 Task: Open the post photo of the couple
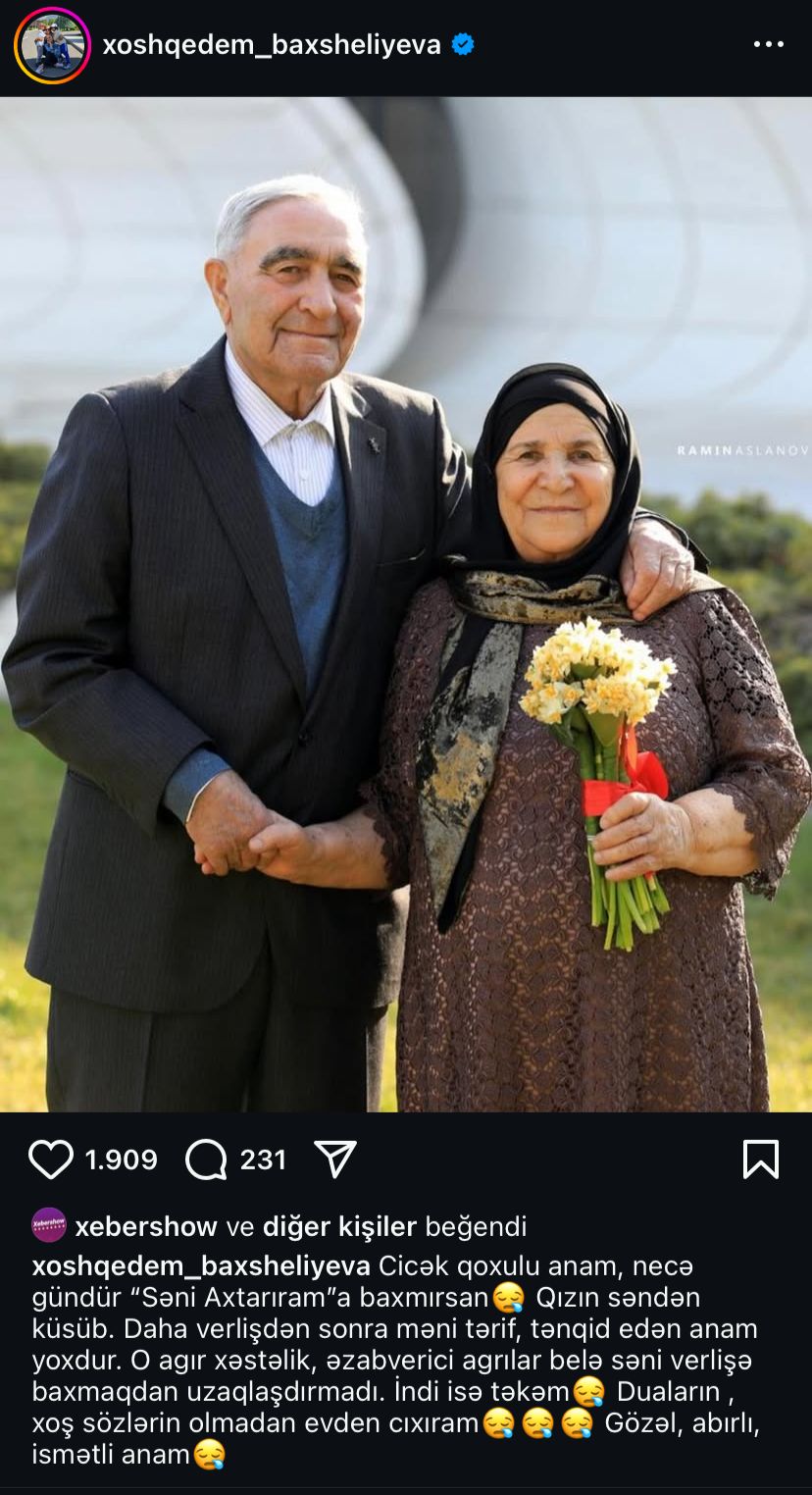tap(406, 604)
